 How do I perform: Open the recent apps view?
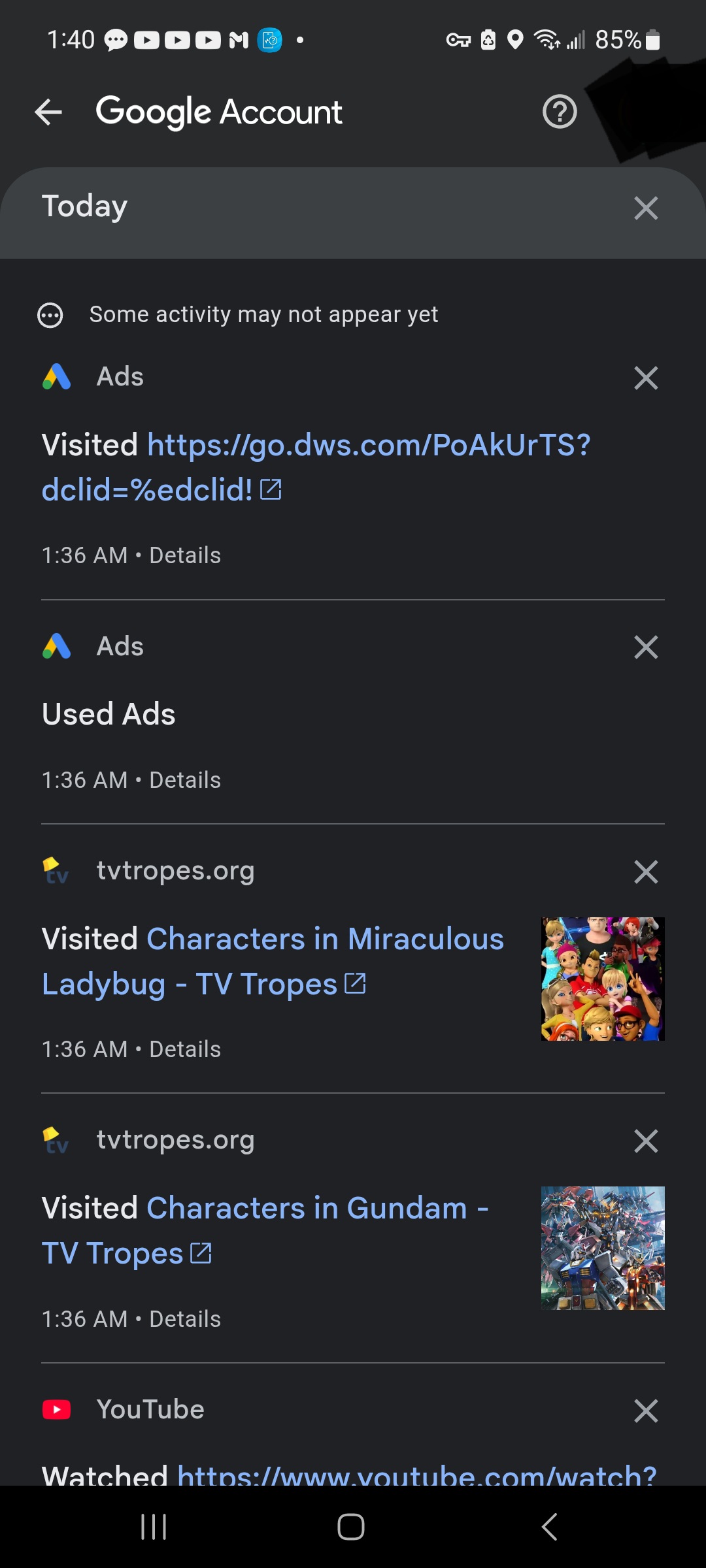(154, 1527)
